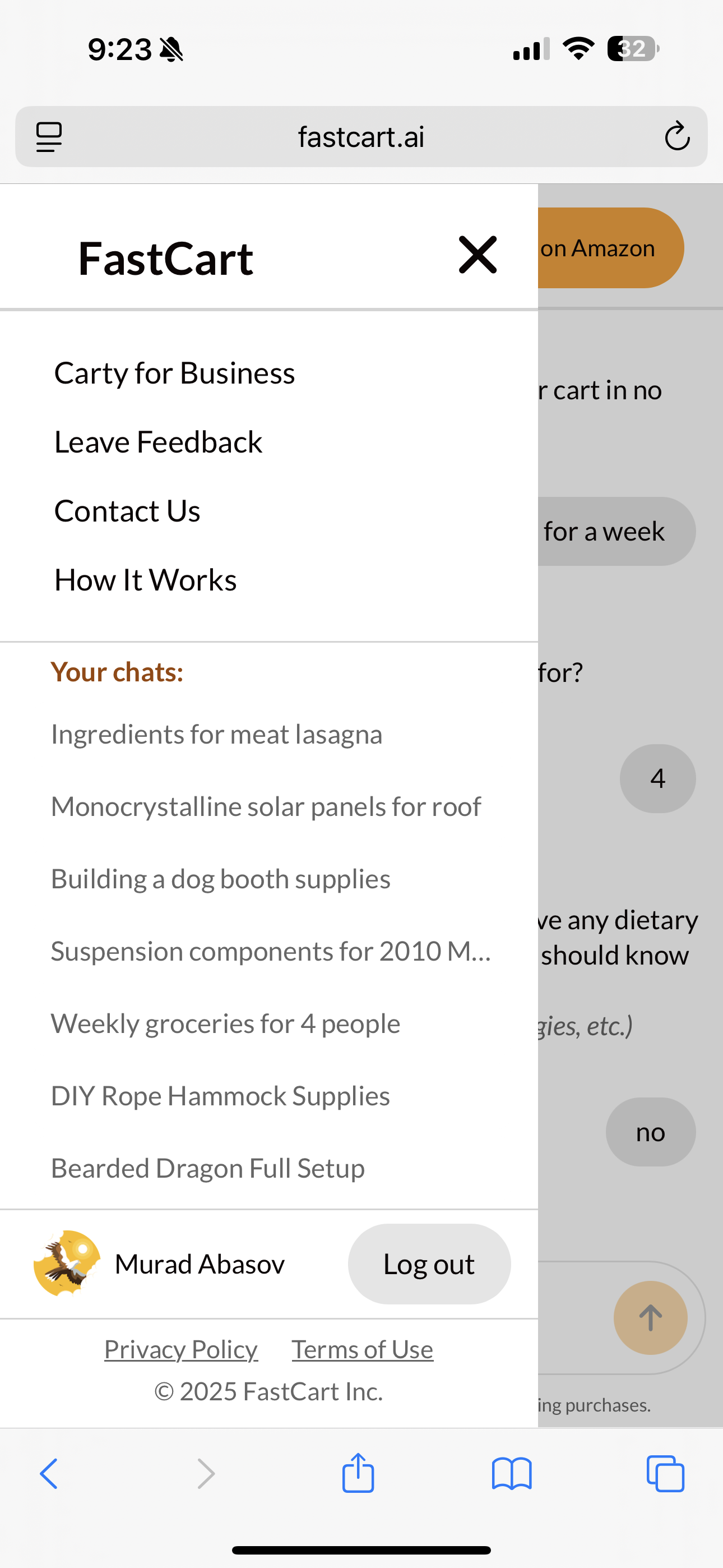Open the Terms of Use link
The width and height of the screenshot is (723, 1568).
coord(362,1349)
